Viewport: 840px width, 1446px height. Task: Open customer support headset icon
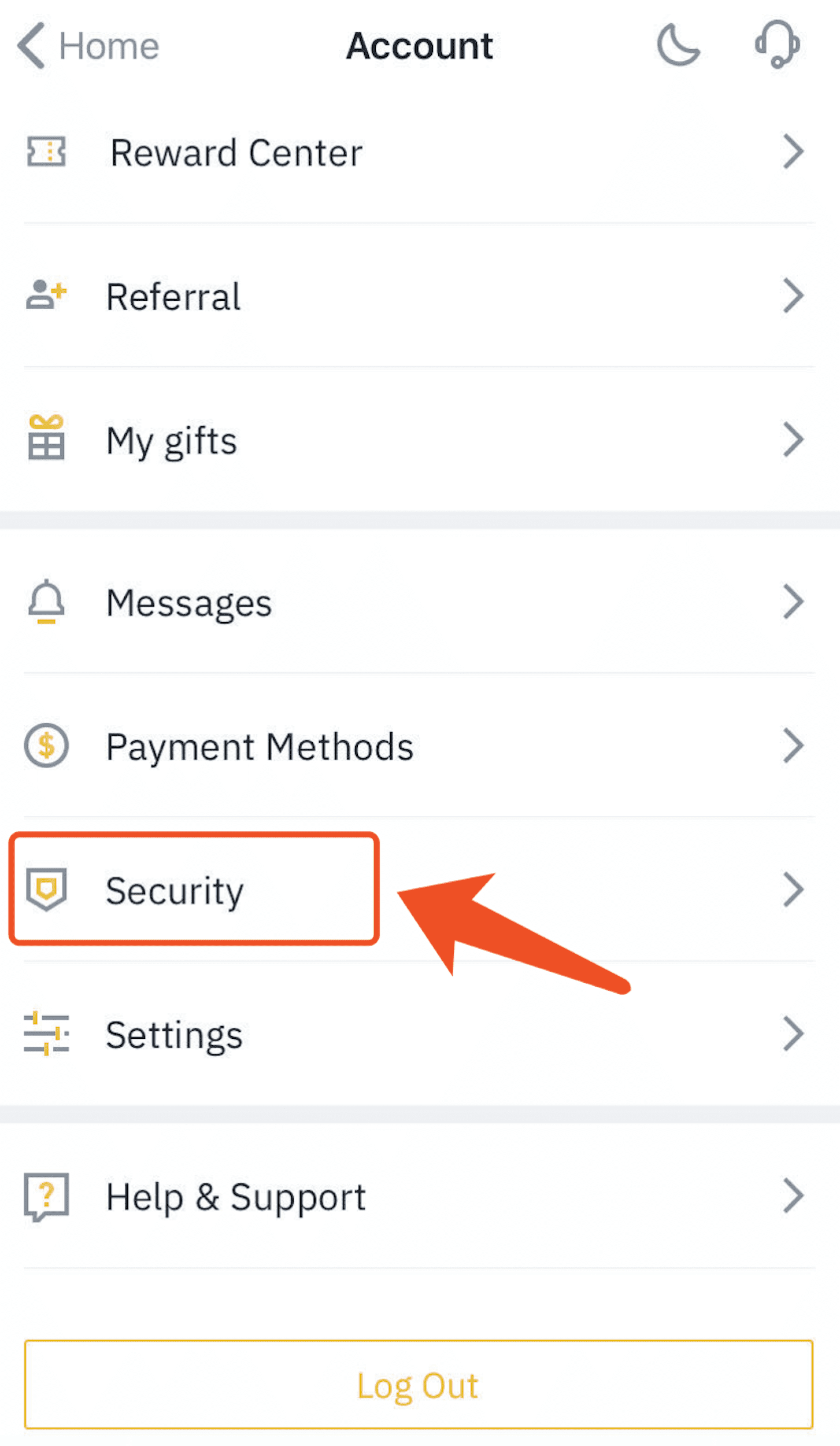click(x=778, y=45)
